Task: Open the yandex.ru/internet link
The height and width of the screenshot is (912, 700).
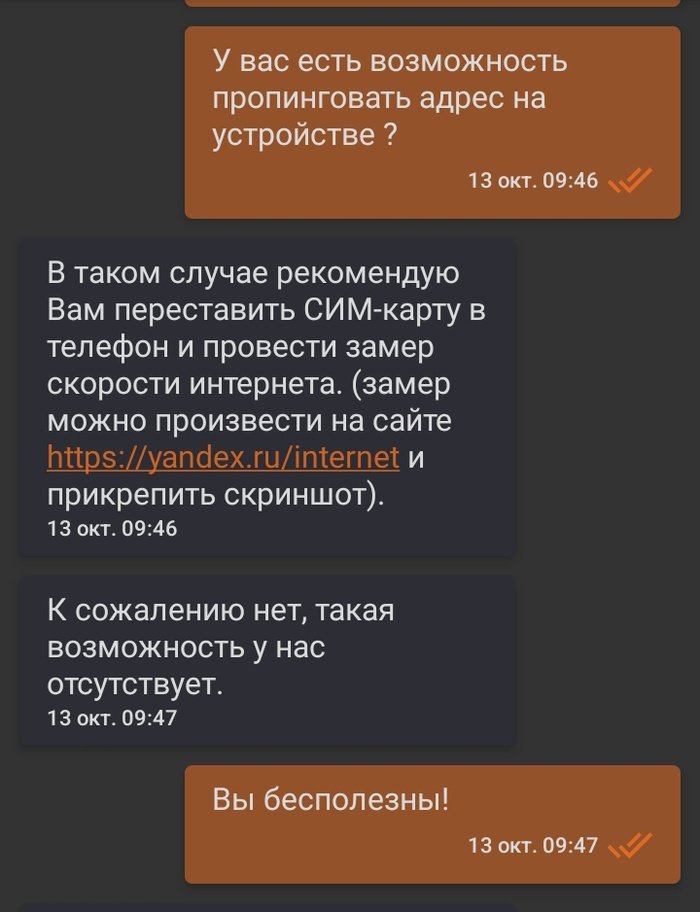Action: pyautogui.click(x=223, y=458)
